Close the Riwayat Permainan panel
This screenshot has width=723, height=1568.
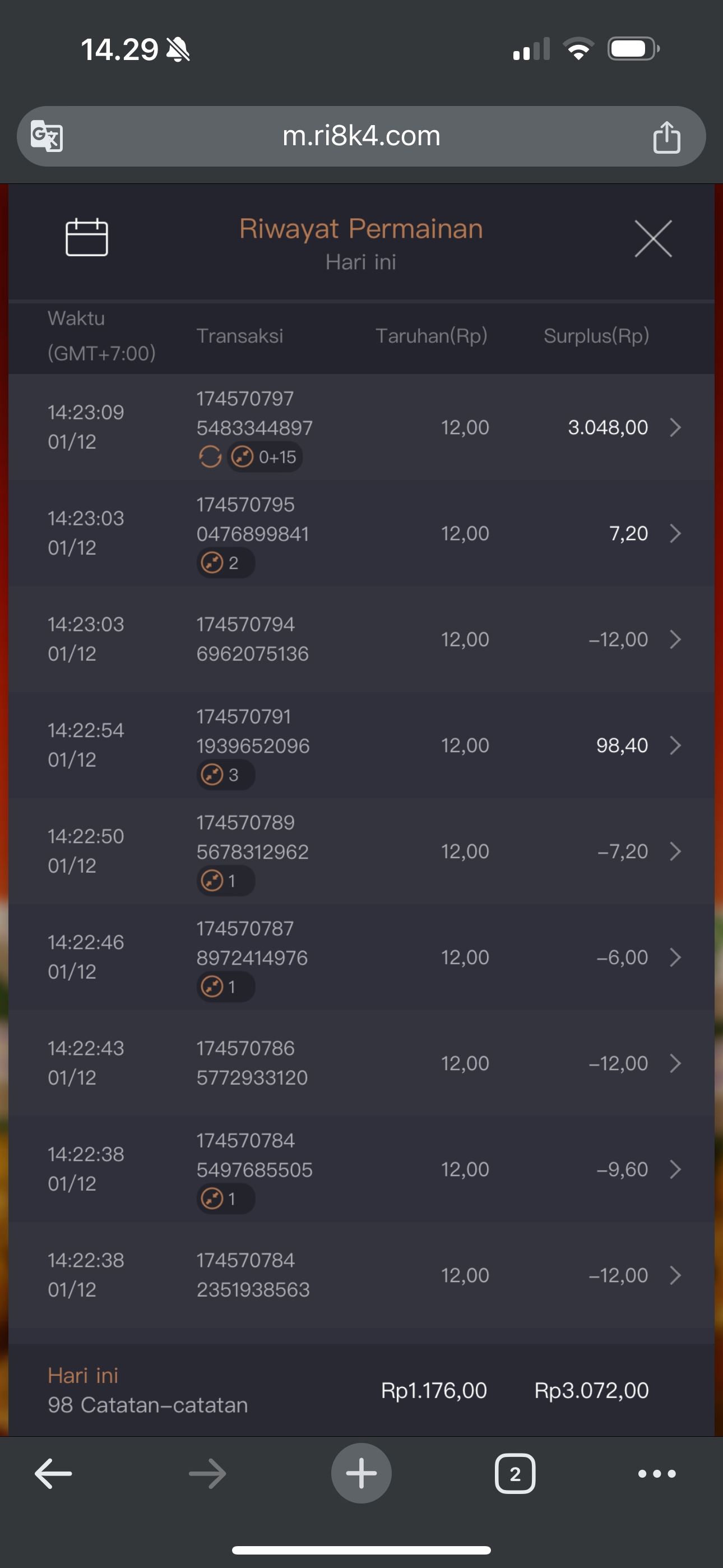click(652, 239)
